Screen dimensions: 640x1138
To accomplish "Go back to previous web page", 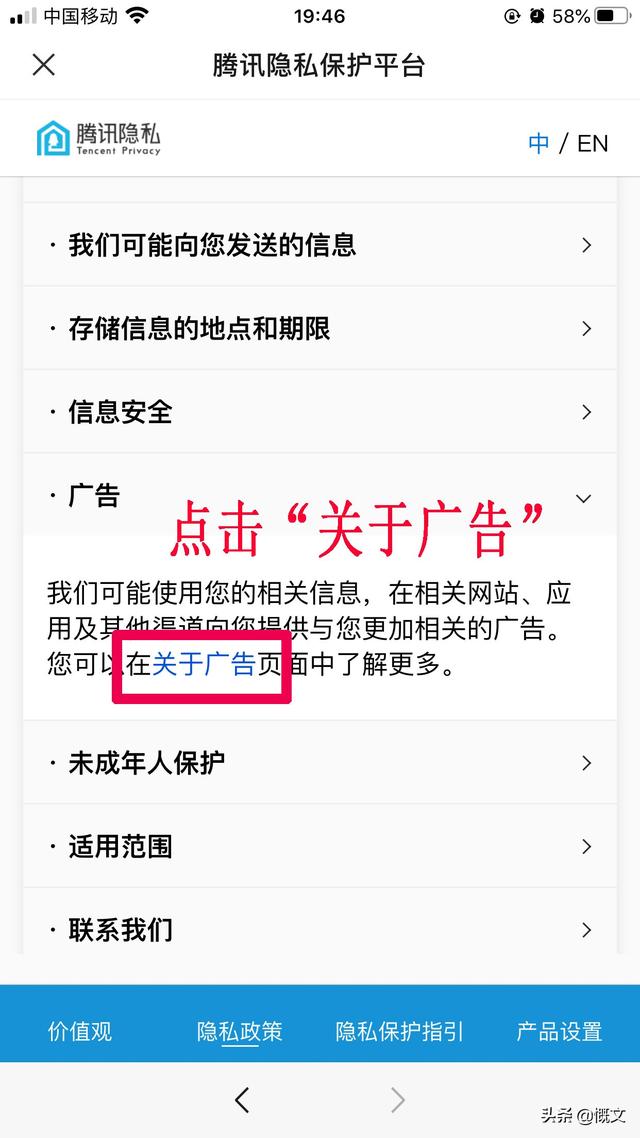I will tap(241, 1100).
